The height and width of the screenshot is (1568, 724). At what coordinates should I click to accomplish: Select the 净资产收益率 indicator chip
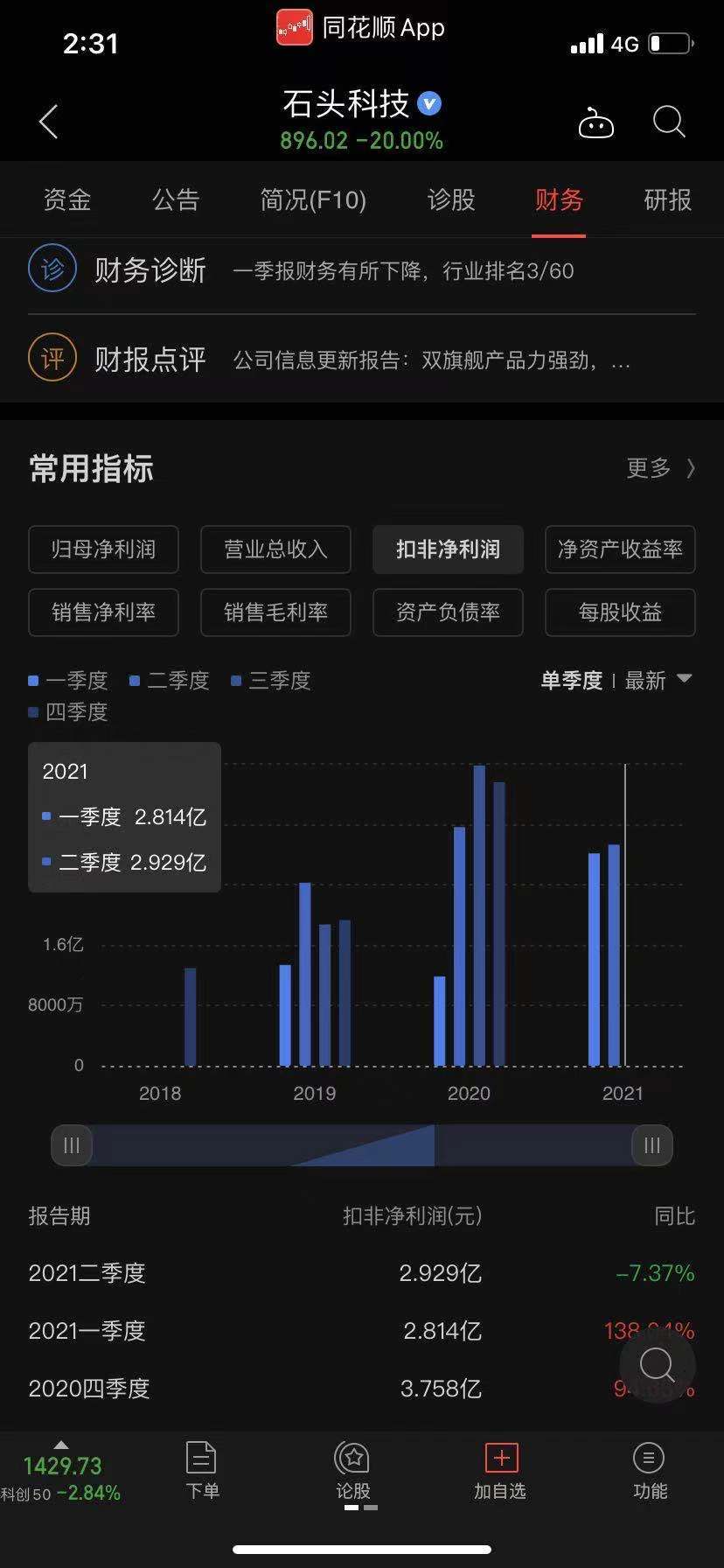620,549
